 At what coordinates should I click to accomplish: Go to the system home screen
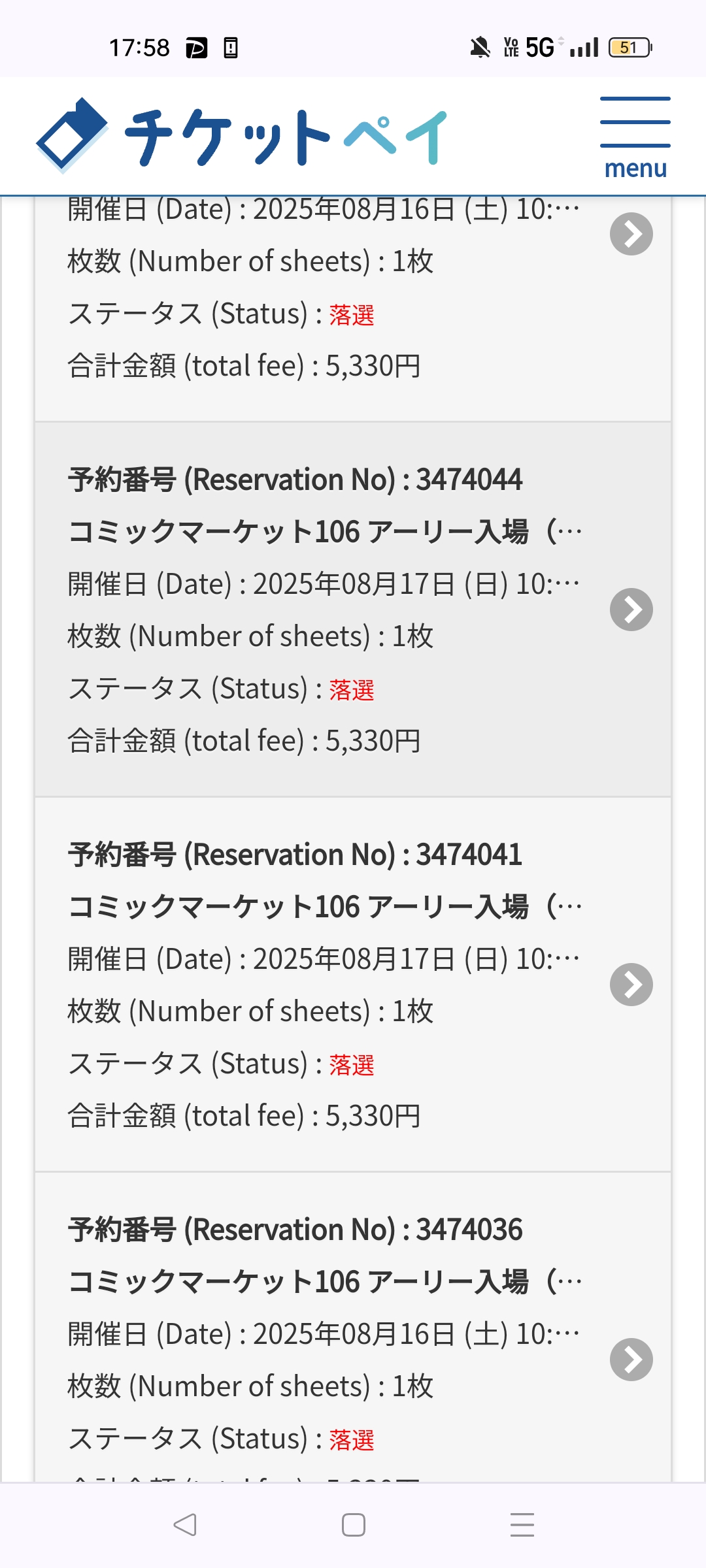354,1525
